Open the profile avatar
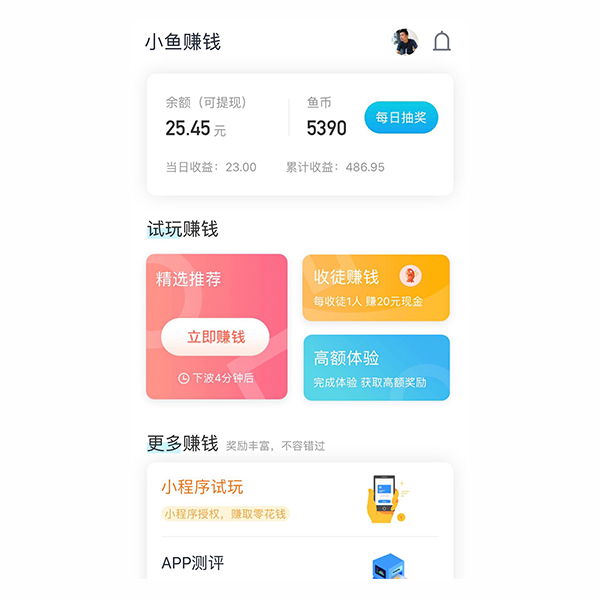Image resolution: width=600 pixels, height=600 pixels. pos(405,42)
